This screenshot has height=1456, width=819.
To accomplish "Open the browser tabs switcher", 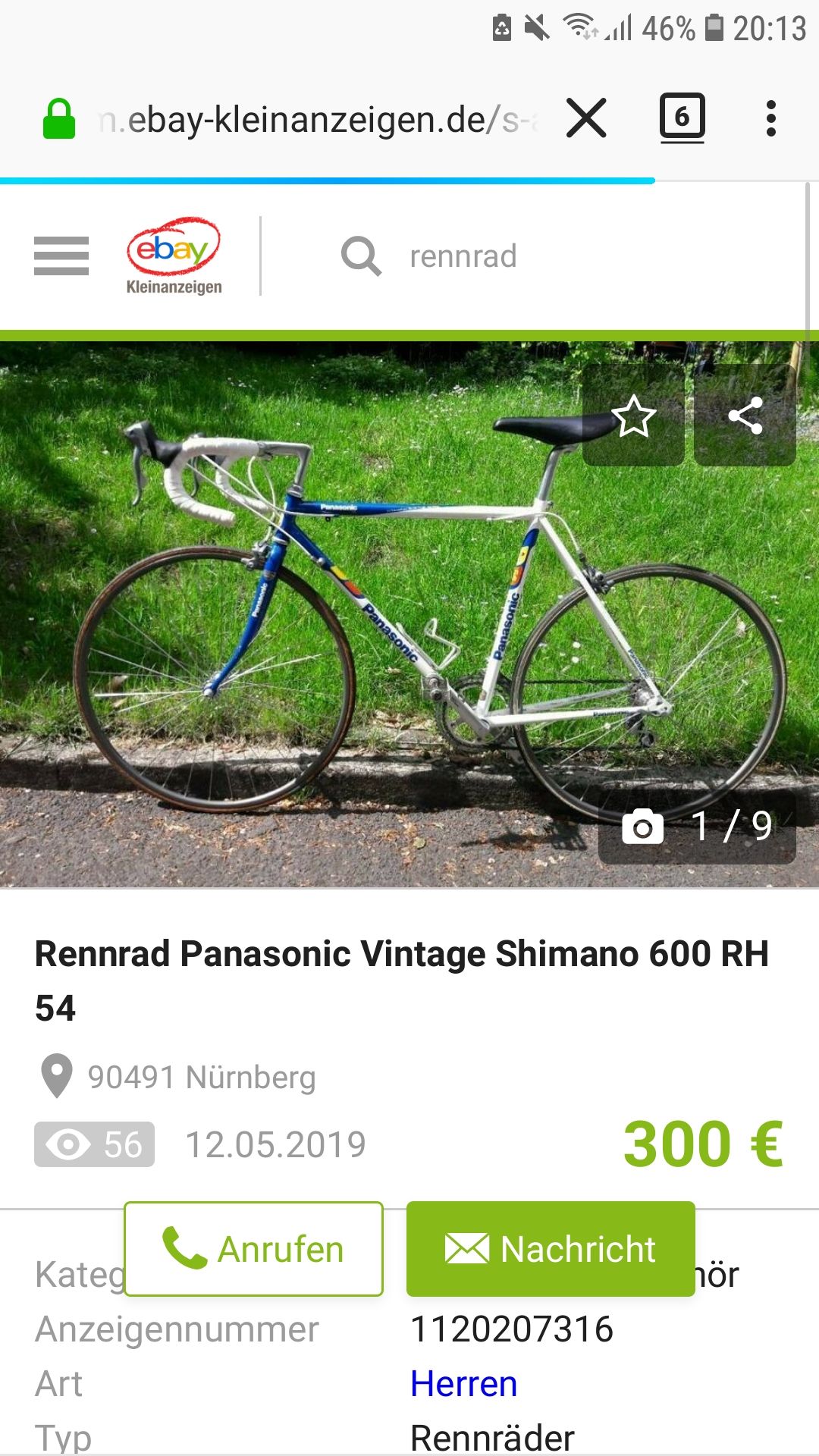I will click(x=682, y=118).
